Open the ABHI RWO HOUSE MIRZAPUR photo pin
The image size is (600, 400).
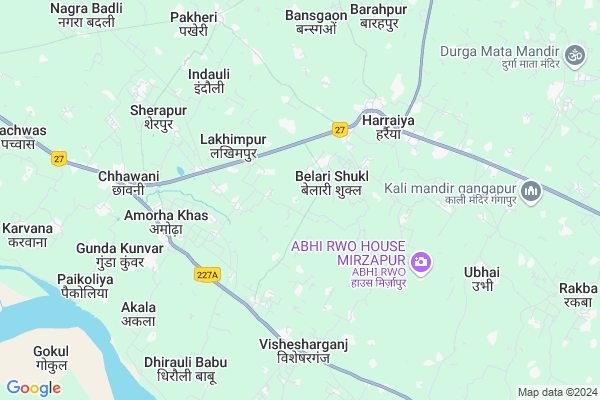pos(422,262)
